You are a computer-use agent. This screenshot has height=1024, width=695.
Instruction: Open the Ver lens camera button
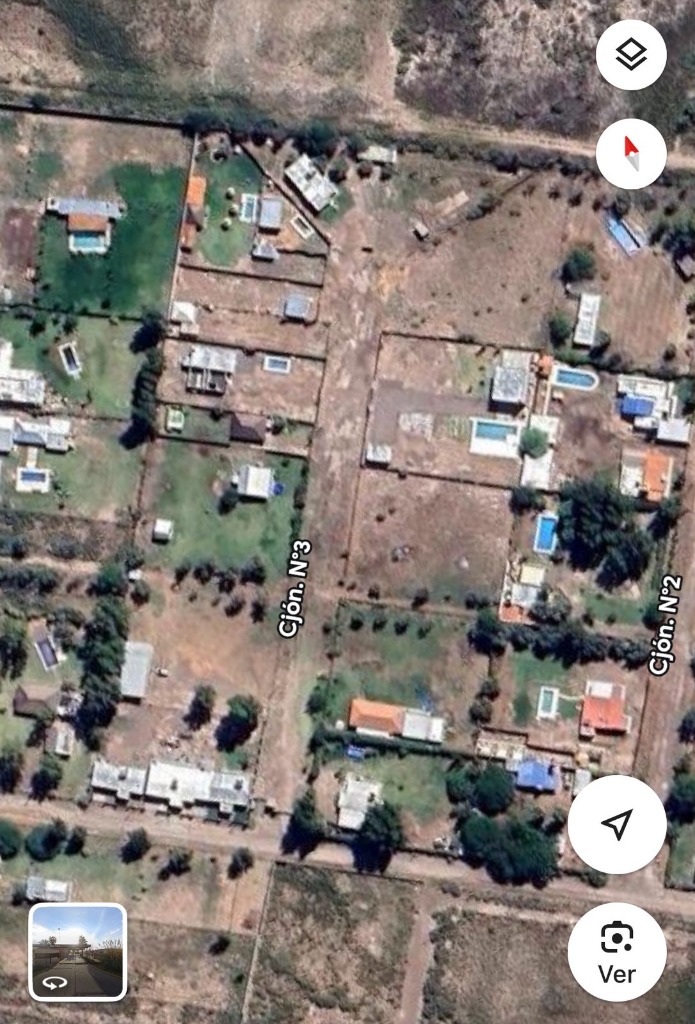tap(617, 951)
